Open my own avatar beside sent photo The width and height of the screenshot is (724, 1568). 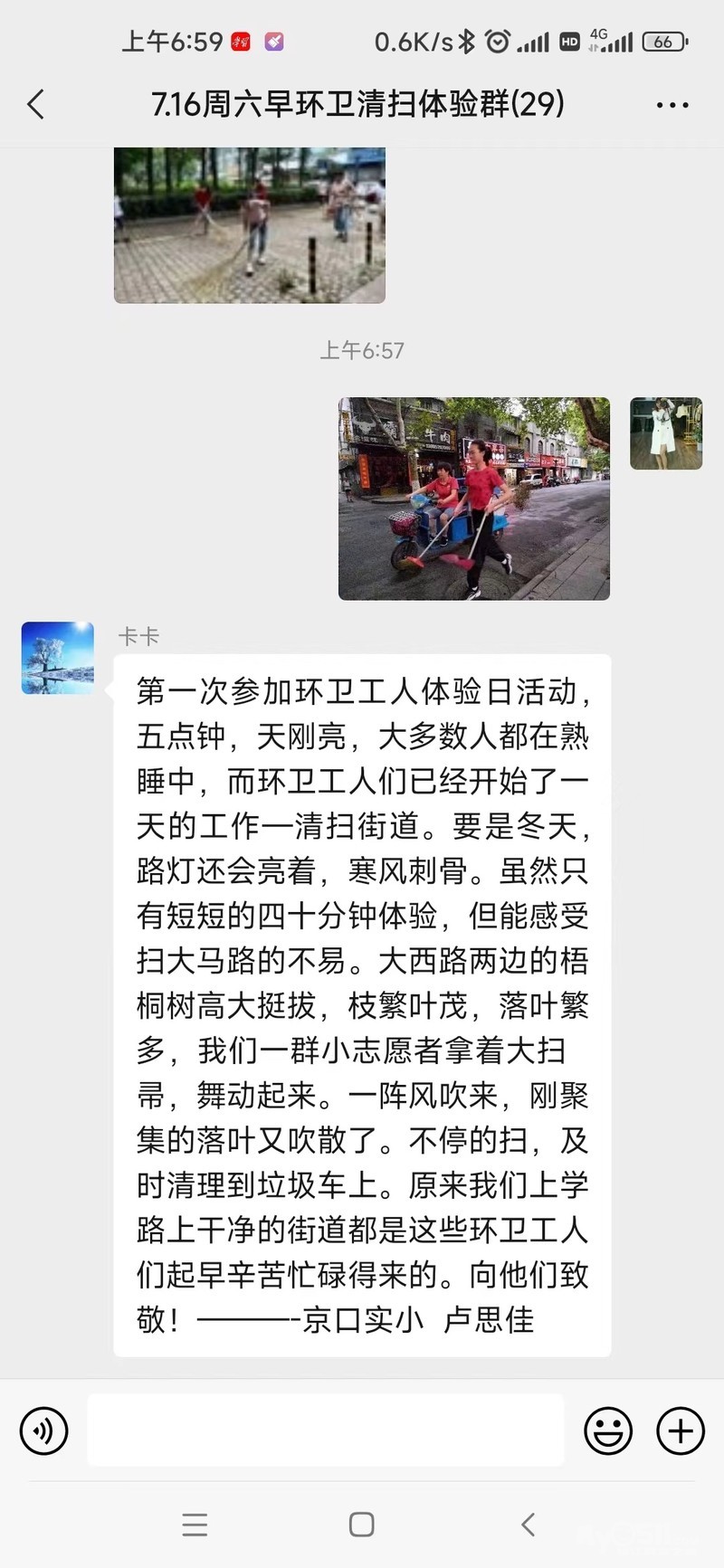[x=666, y=433]
